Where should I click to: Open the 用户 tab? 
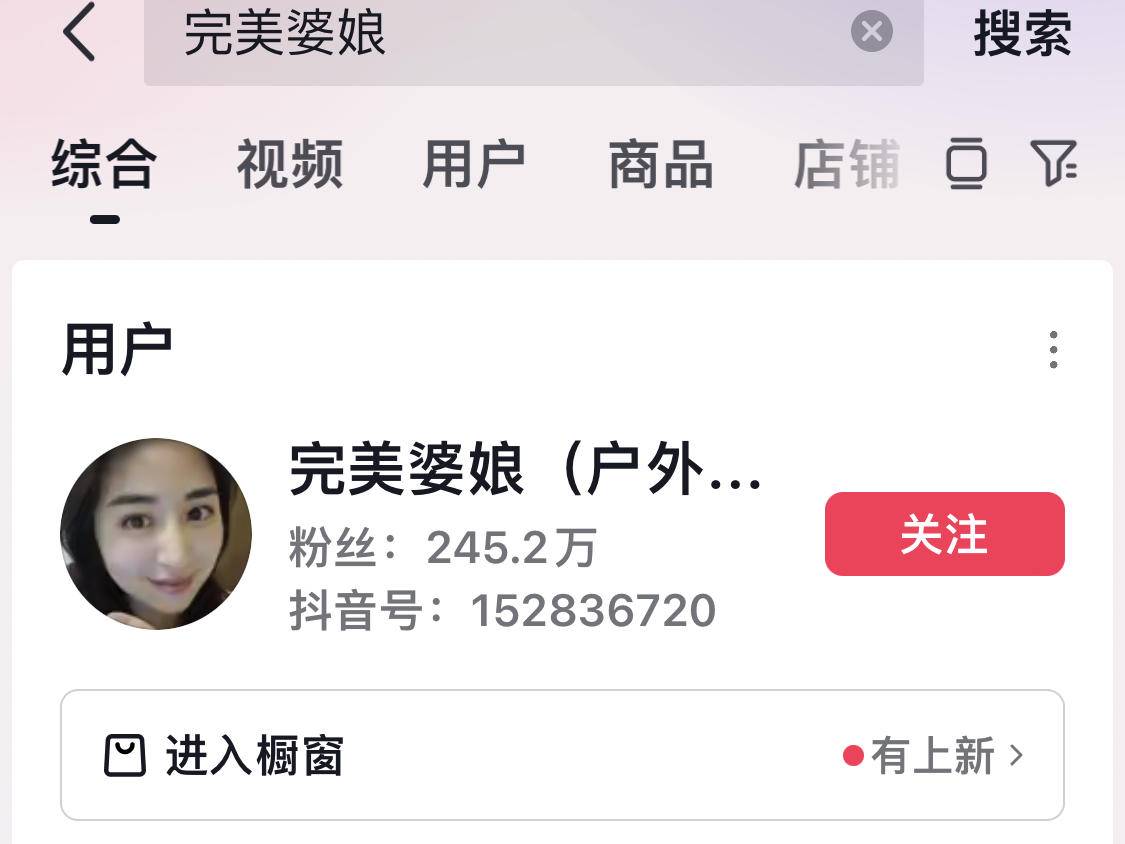coord(474,165)
